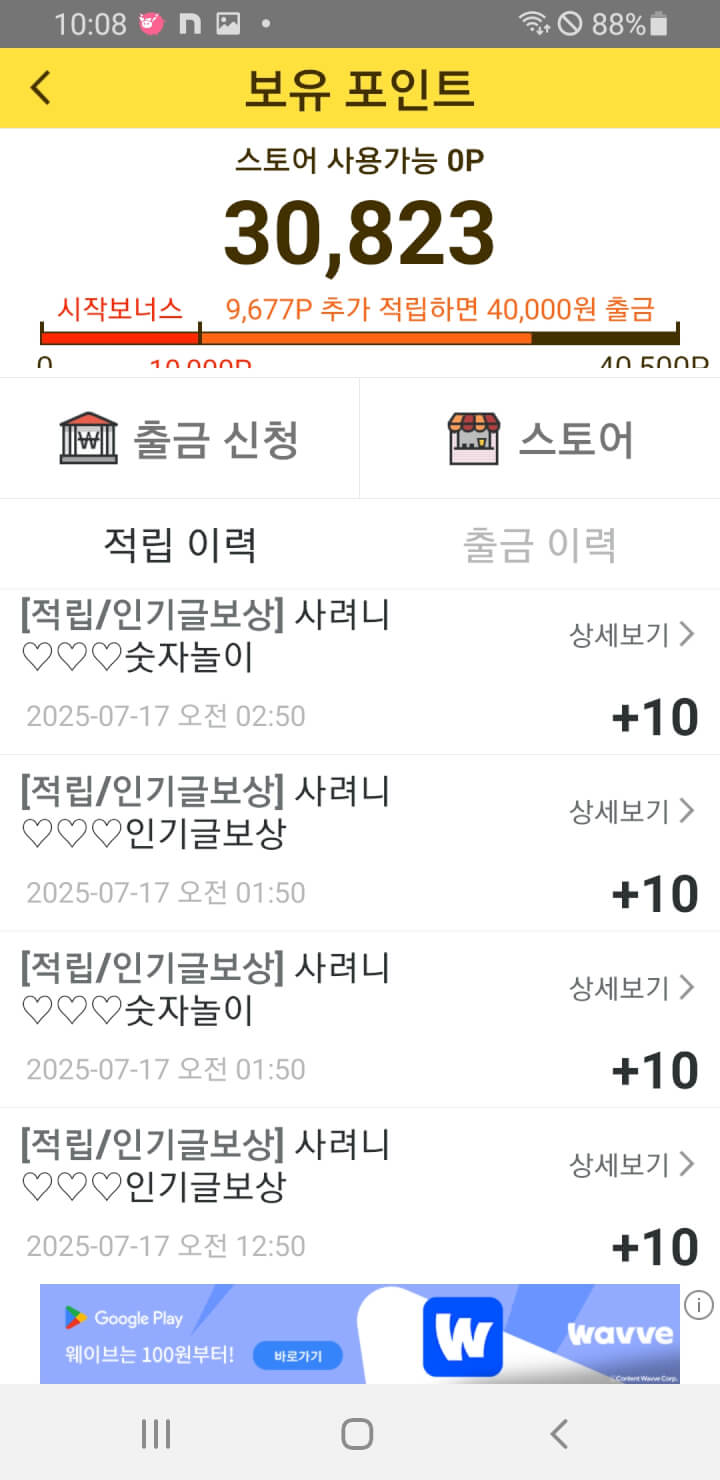The image size is (720, 1480).
Task: View 상세보기 for 02:50 숫자놀이 entry
Action: click(x=631, y=634)
